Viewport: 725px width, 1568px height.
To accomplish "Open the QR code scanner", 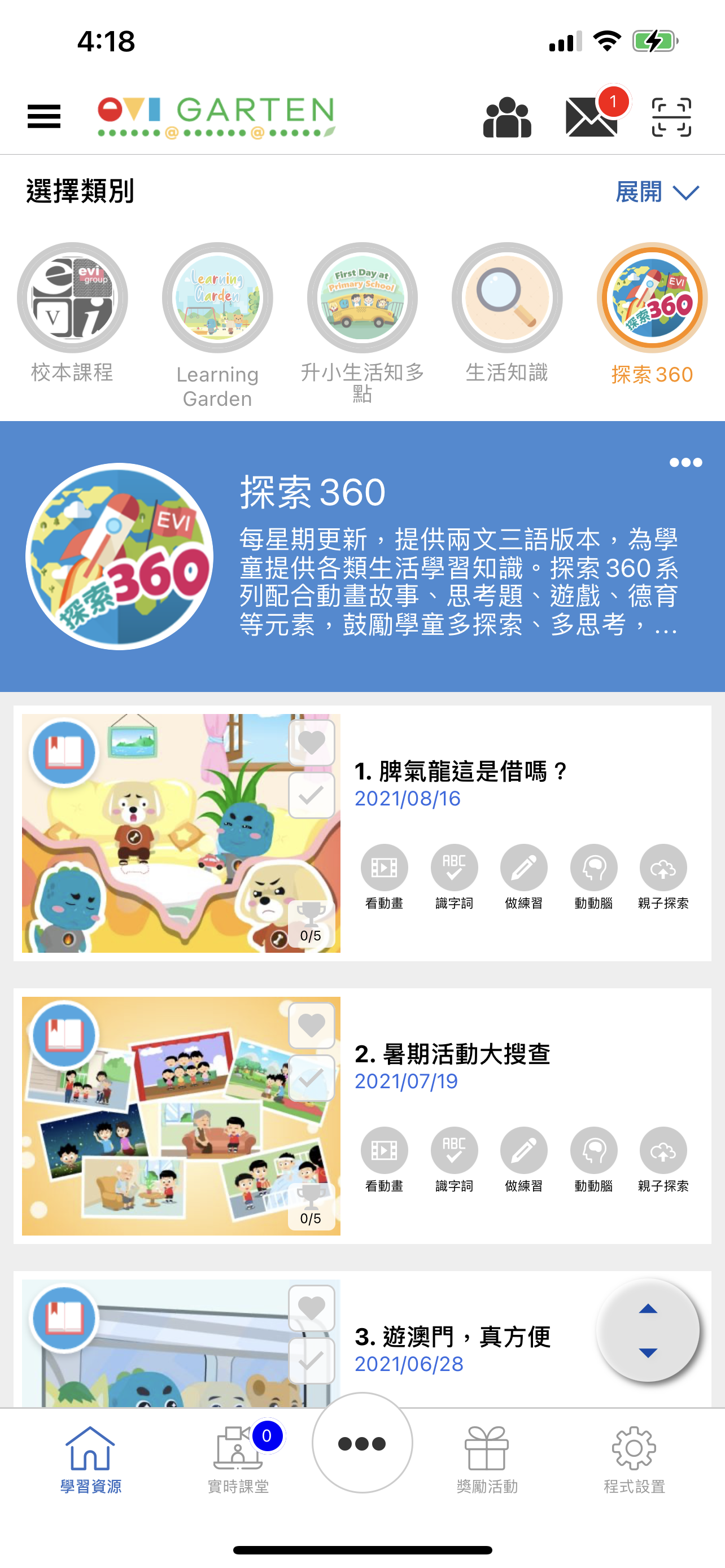I will (671, 117).
